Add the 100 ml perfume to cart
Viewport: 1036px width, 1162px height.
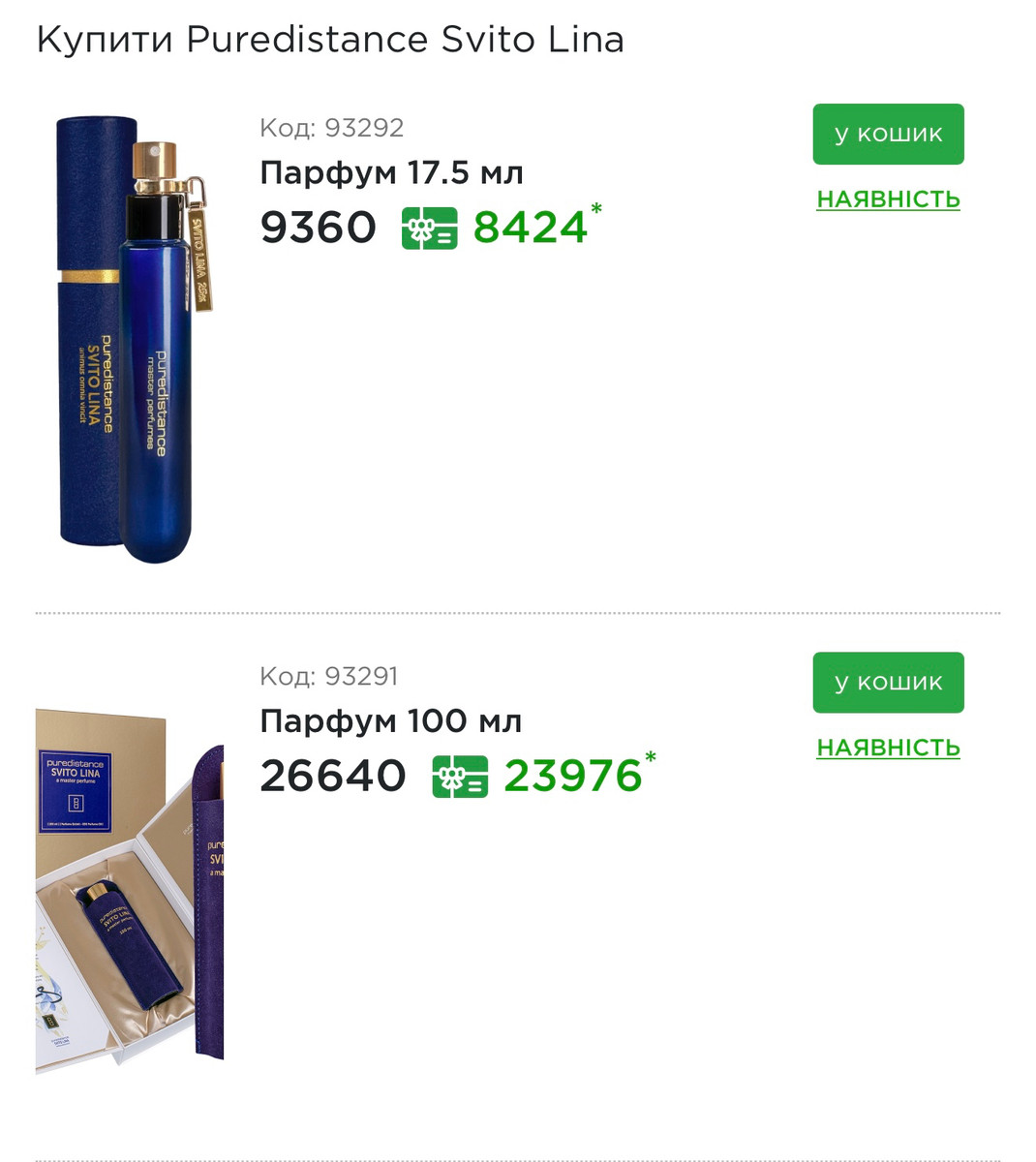[x=888, y=682]
